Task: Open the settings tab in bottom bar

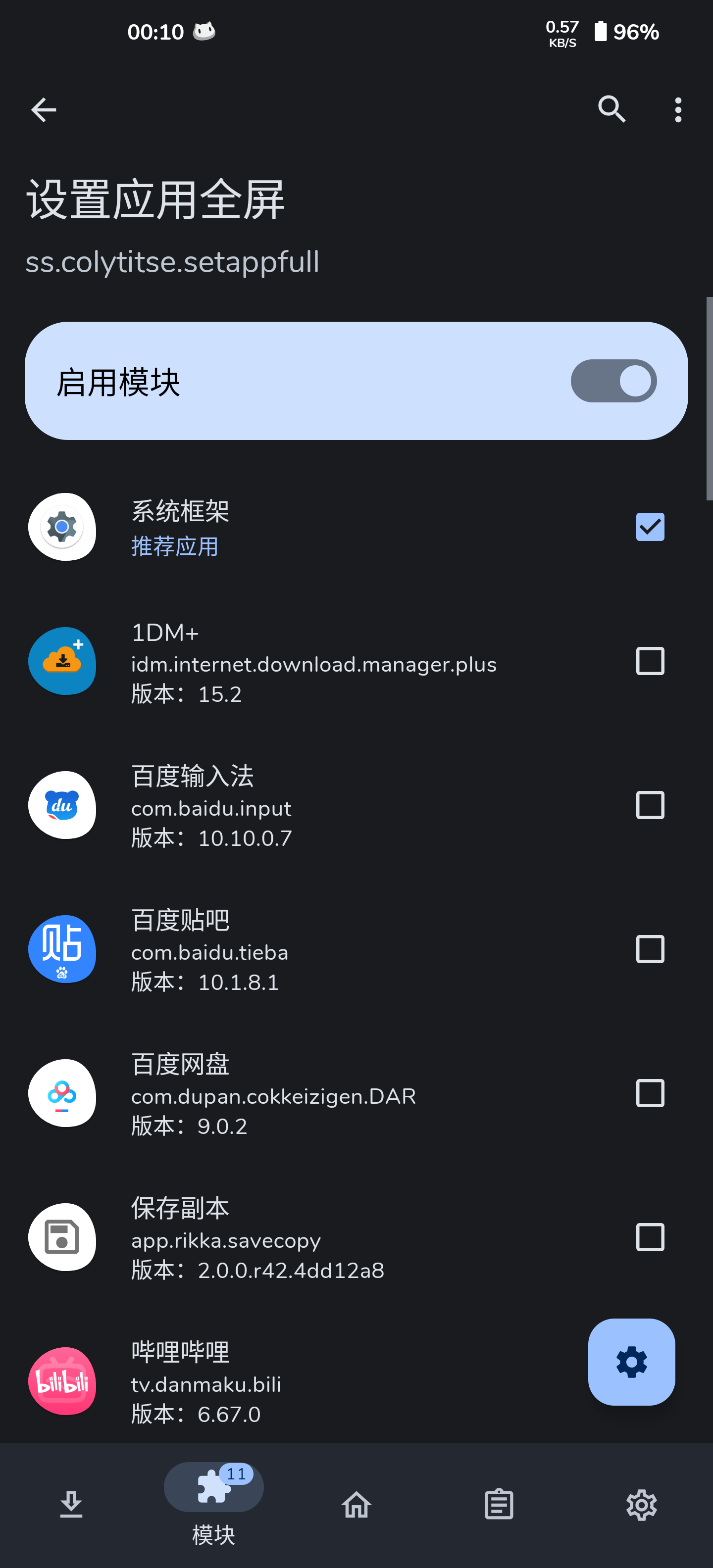Action: pos(641,1505)
